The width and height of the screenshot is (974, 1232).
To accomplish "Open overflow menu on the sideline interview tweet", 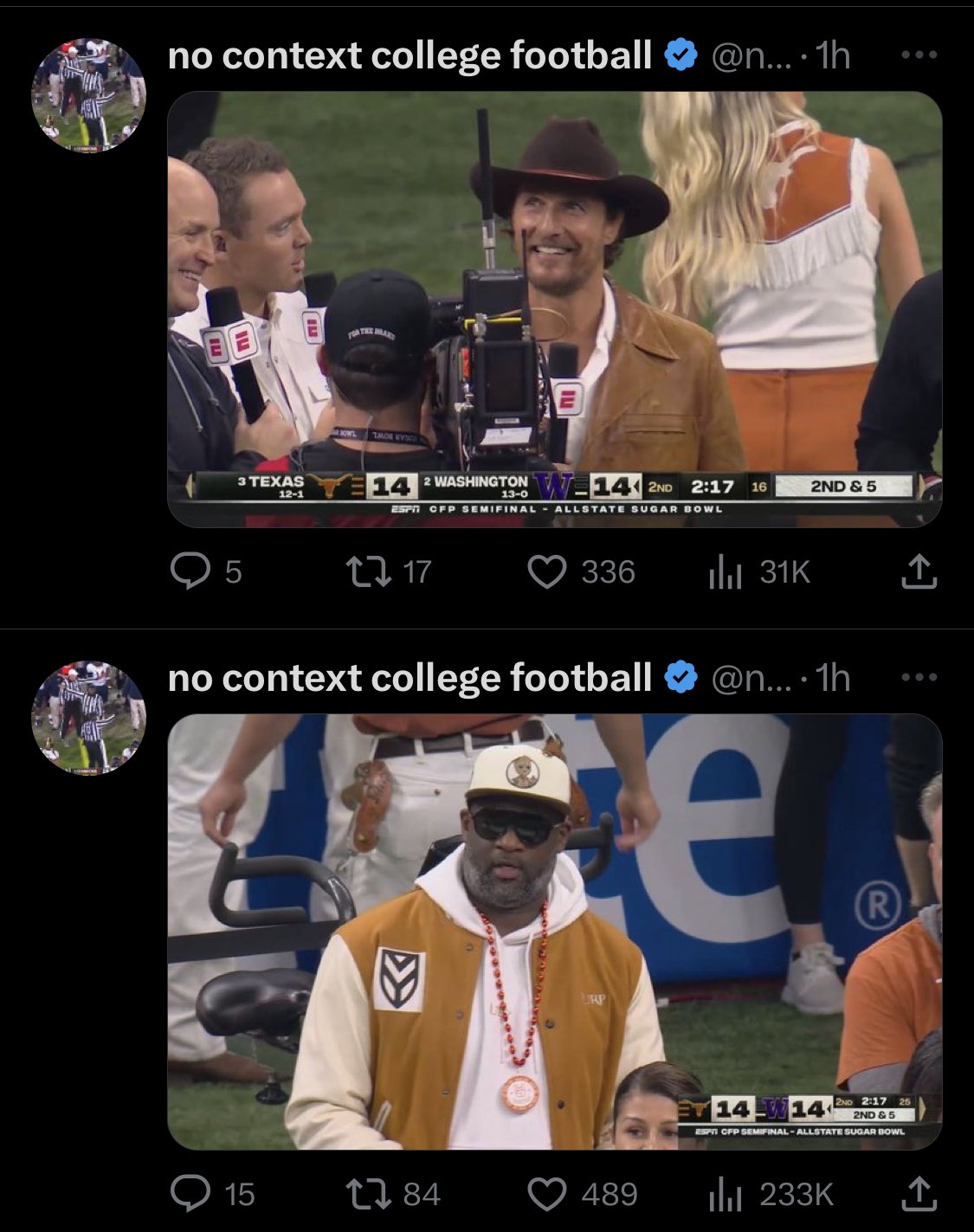I will (919, 55).
